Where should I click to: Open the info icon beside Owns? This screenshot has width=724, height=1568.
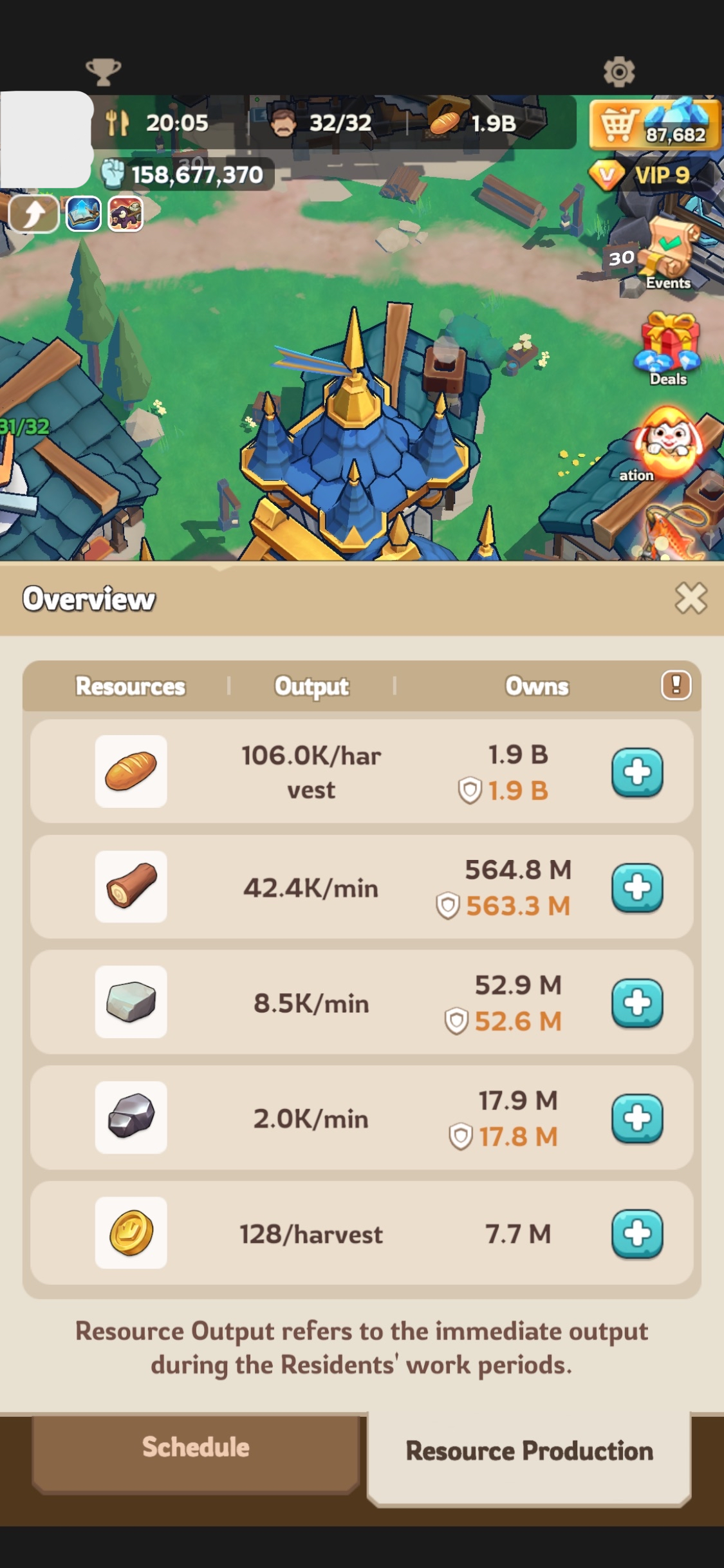tap(676, 685)
